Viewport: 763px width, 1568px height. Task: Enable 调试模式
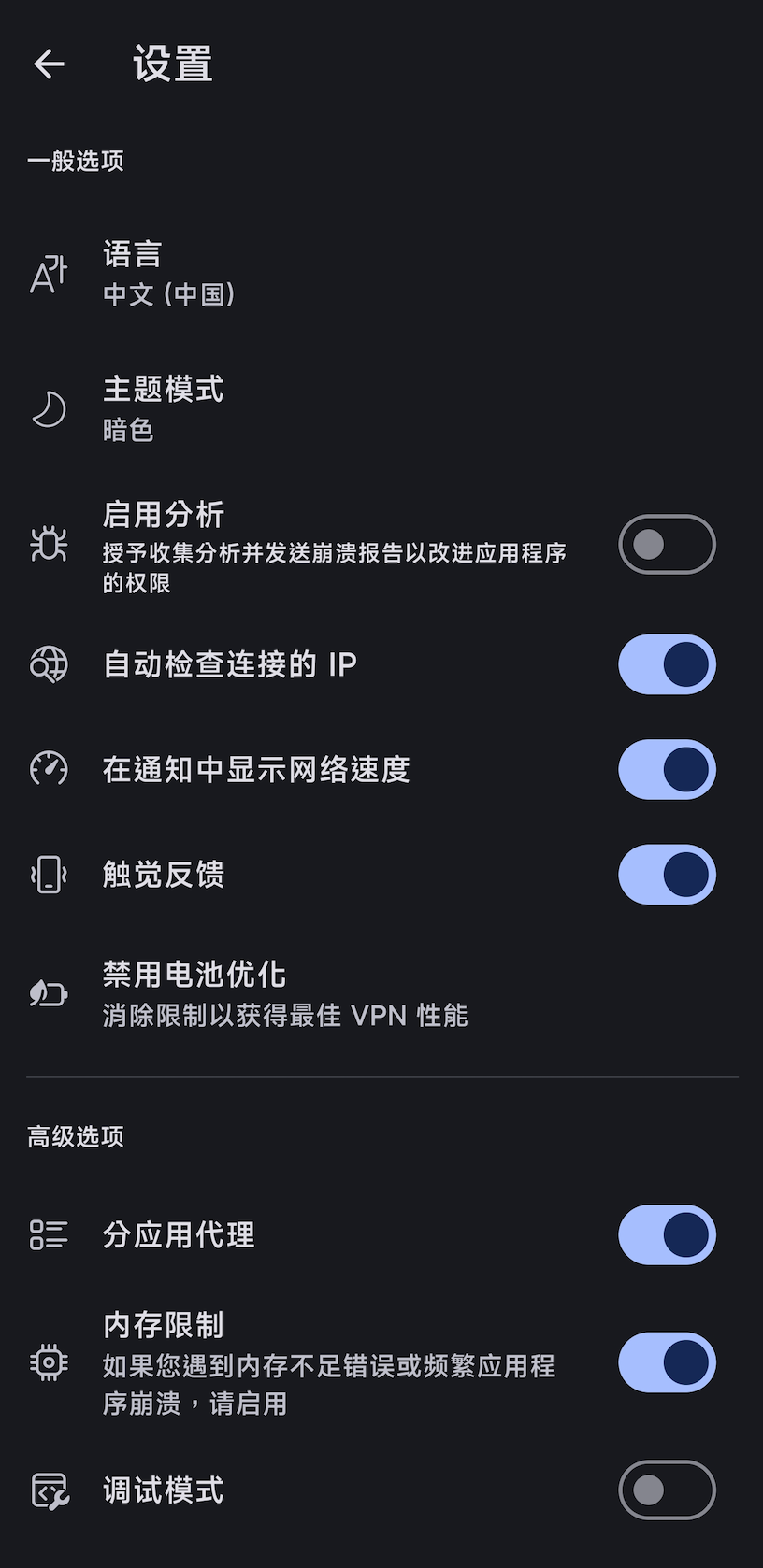point(667,1490)
